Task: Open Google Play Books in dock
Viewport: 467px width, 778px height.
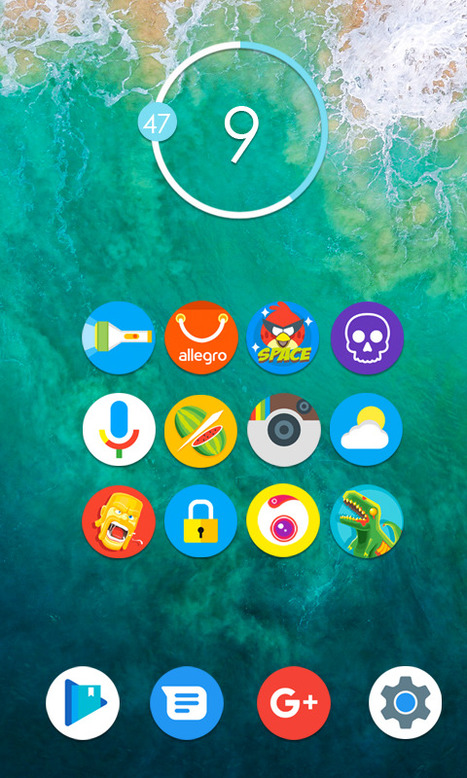Action: pyautogui.click(x=82, y=703)
